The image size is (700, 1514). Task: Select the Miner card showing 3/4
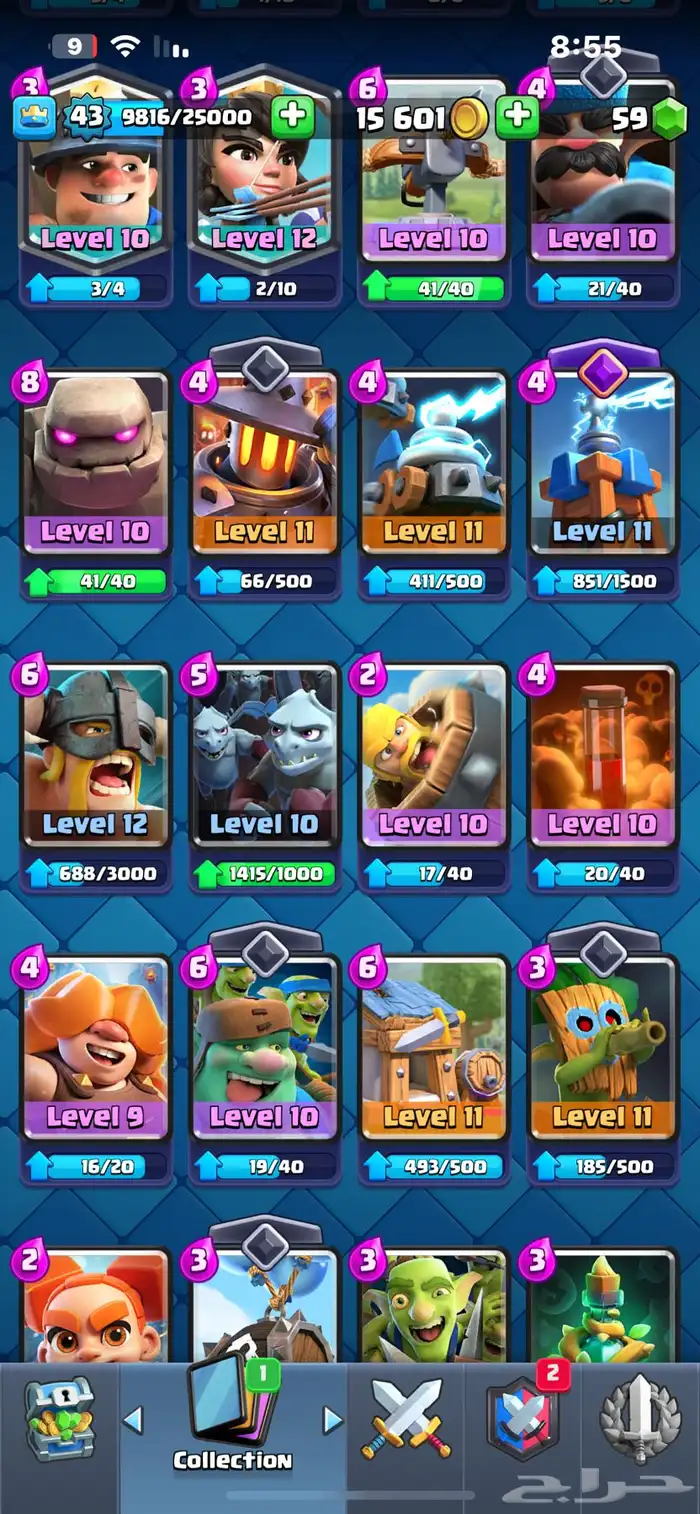click(x=95, y=180)
